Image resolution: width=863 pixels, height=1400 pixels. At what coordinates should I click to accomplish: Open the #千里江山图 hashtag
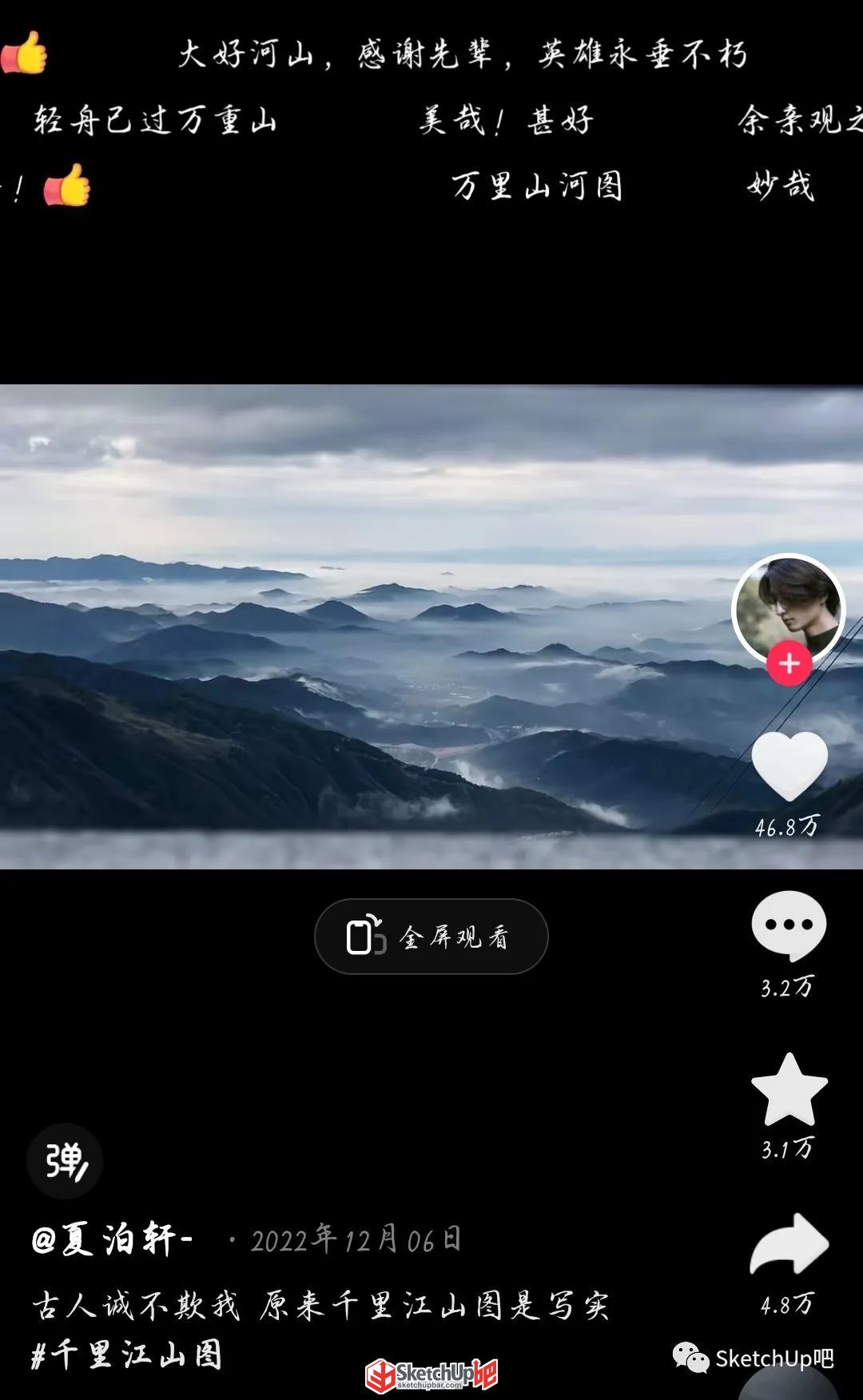click(127, 1355)
